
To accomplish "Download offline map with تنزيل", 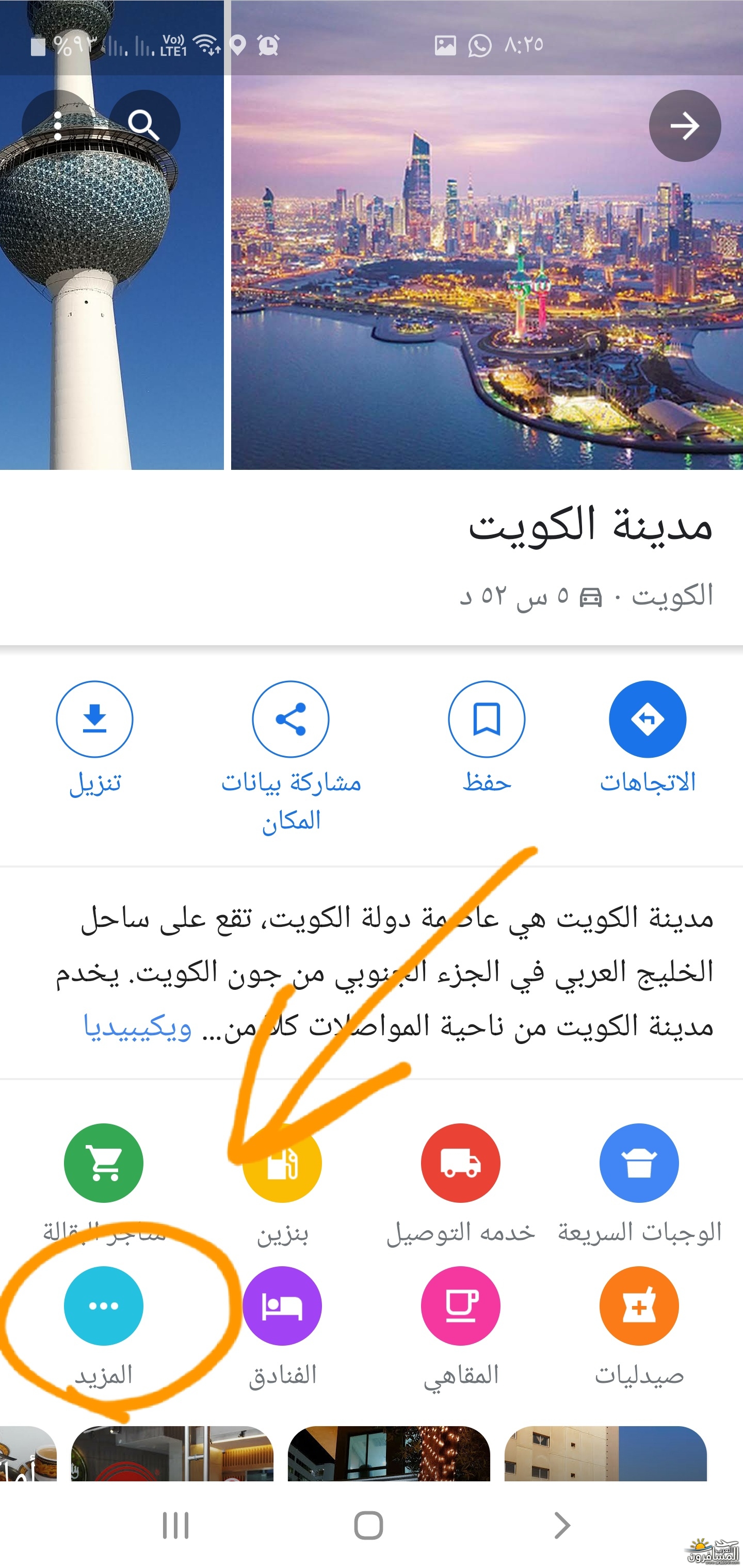I will pos(94,719).
